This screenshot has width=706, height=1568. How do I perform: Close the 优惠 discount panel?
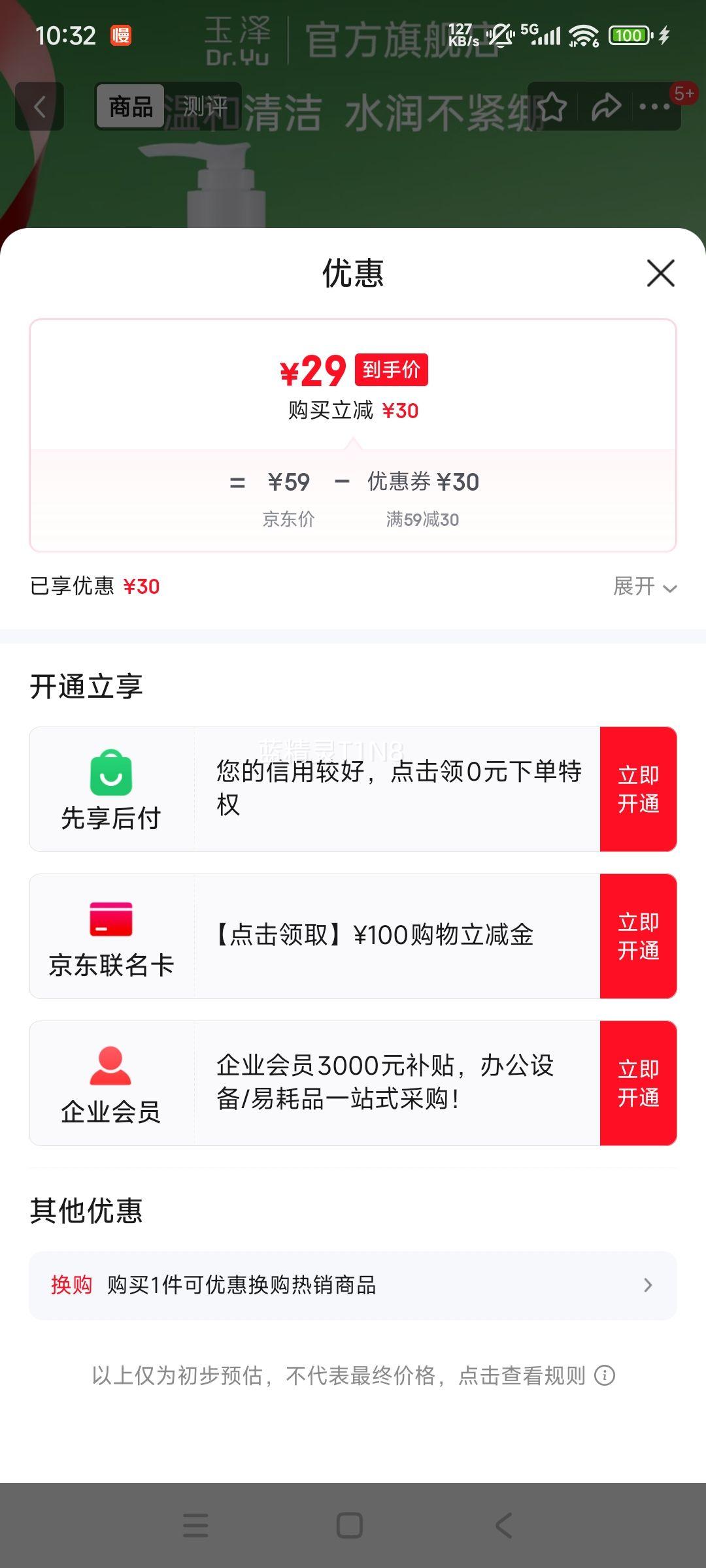[x=660, y=273]
